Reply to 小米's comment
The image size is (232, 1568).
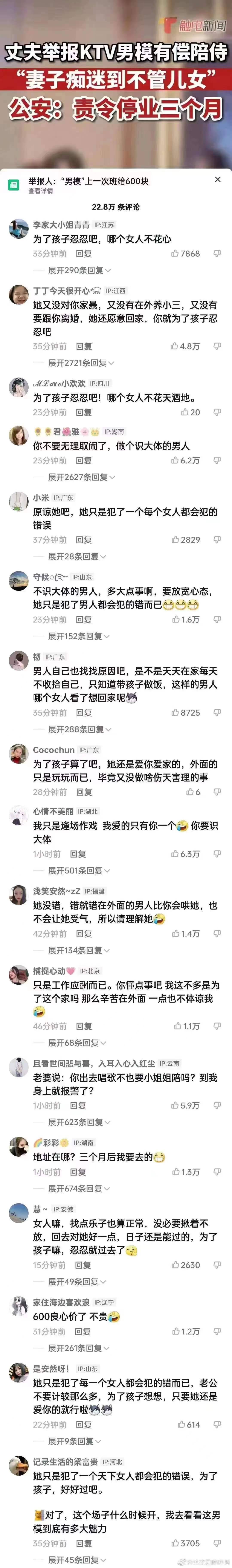pos(84,540)
